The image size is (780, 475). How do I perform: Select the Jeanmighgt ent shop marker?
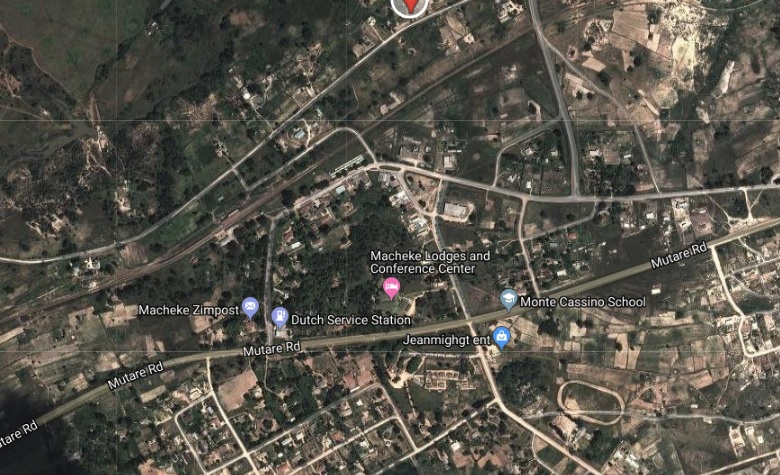coord(502,337)
